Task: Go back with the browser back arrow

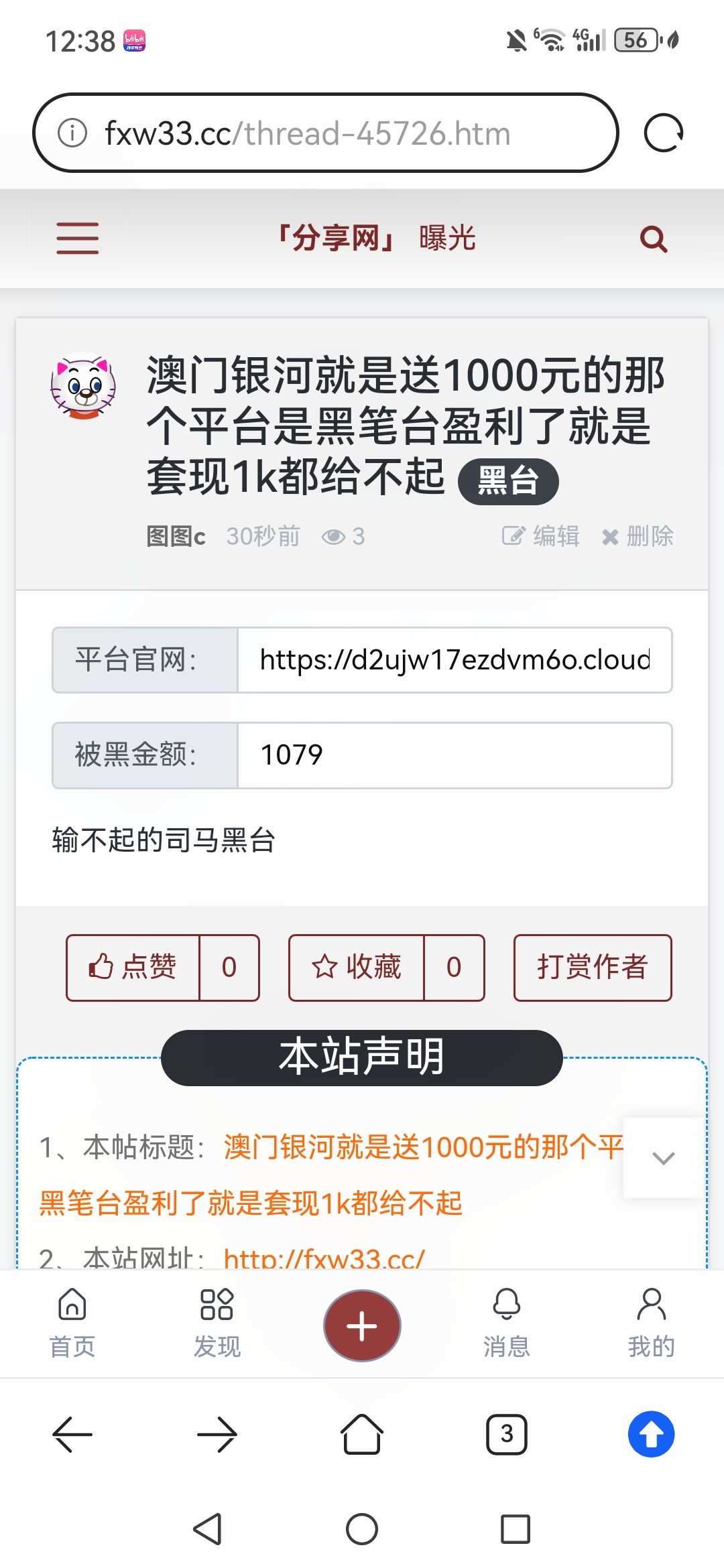Action: pyautogui.click(x=72, y=1434)
